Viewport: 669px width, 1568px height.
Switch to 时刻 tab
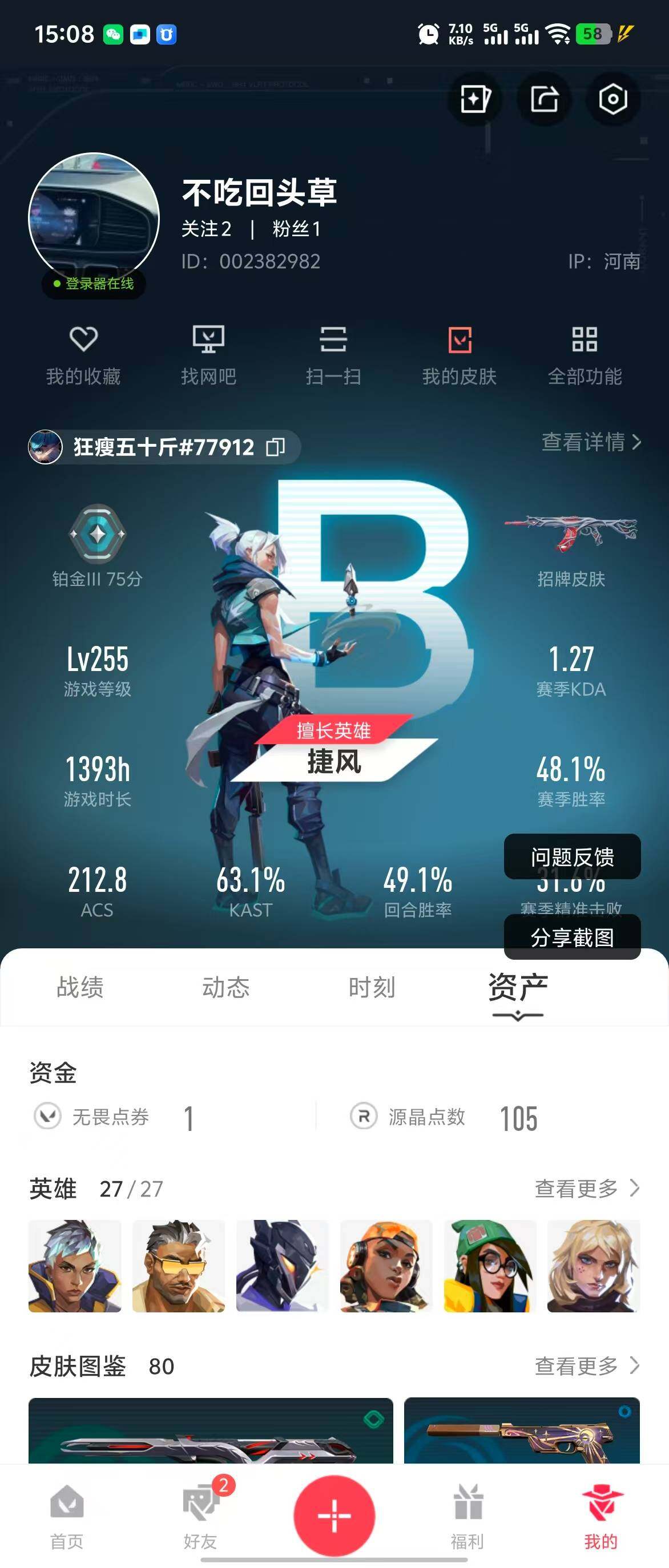[372, 987]
